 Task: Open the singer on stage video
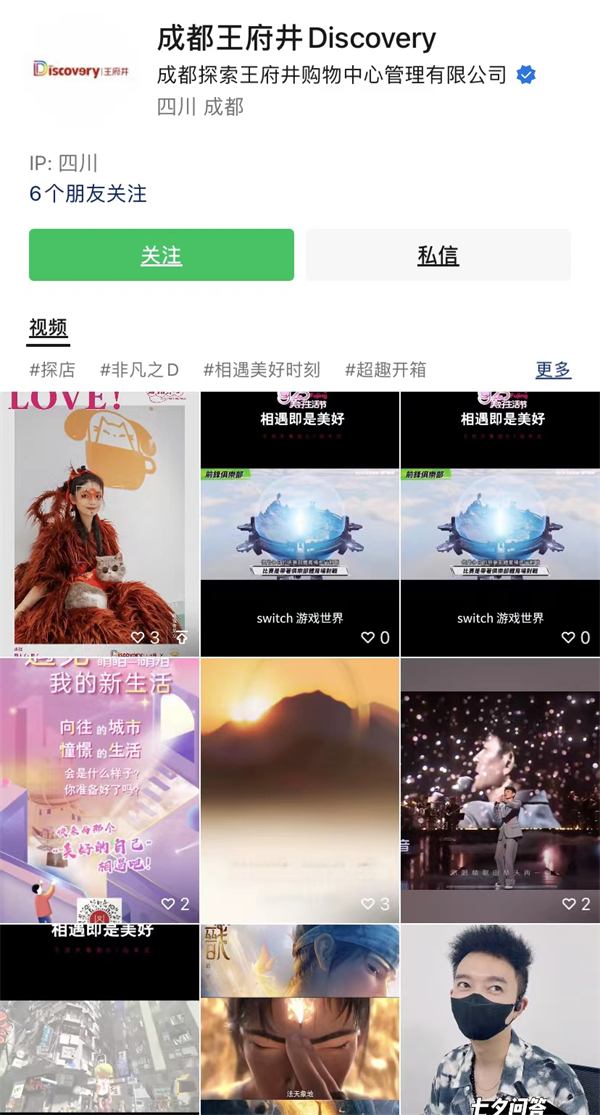500,790
